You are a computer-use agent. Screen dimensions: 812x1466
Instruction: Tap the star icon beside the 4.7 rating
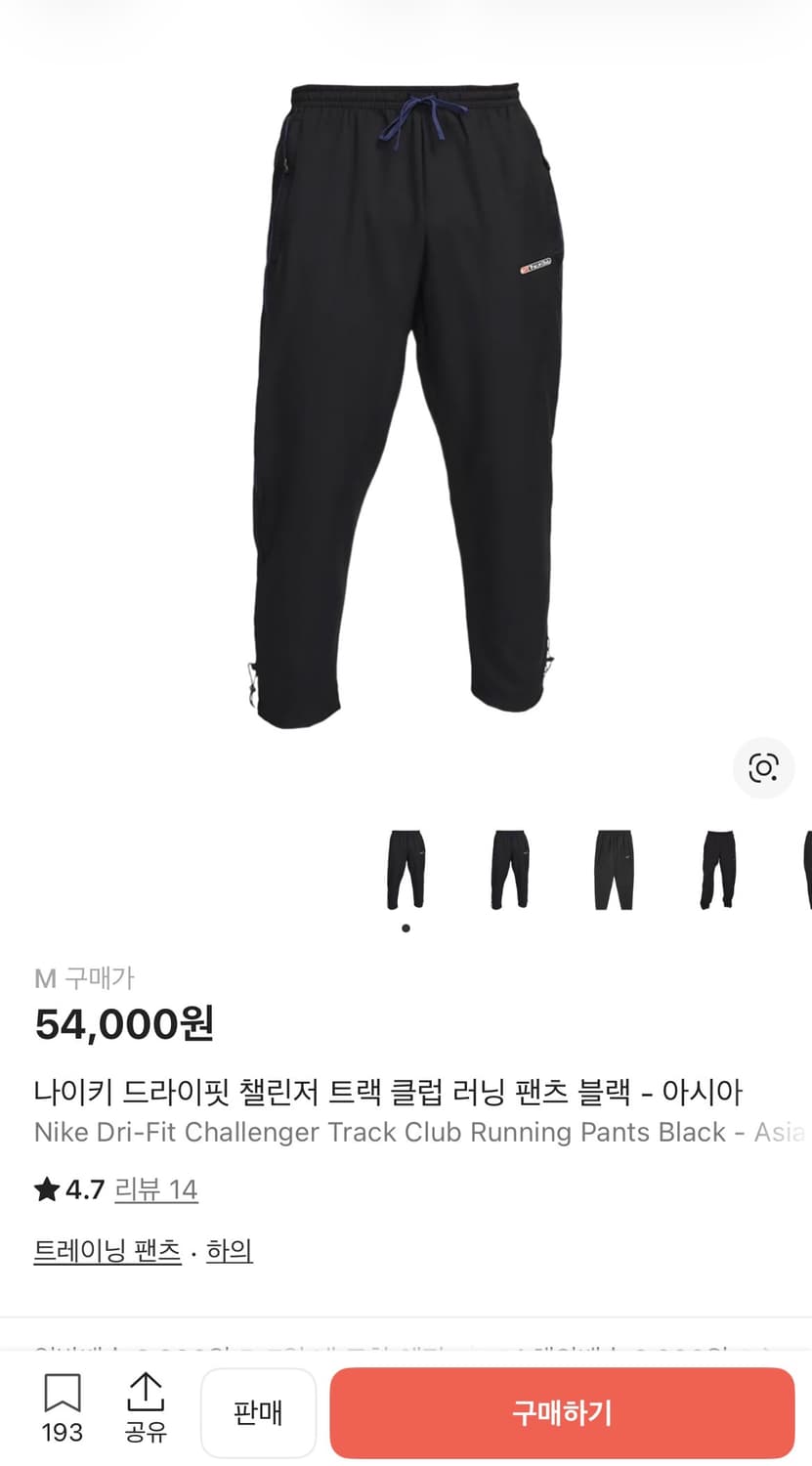pos(45,1189)
